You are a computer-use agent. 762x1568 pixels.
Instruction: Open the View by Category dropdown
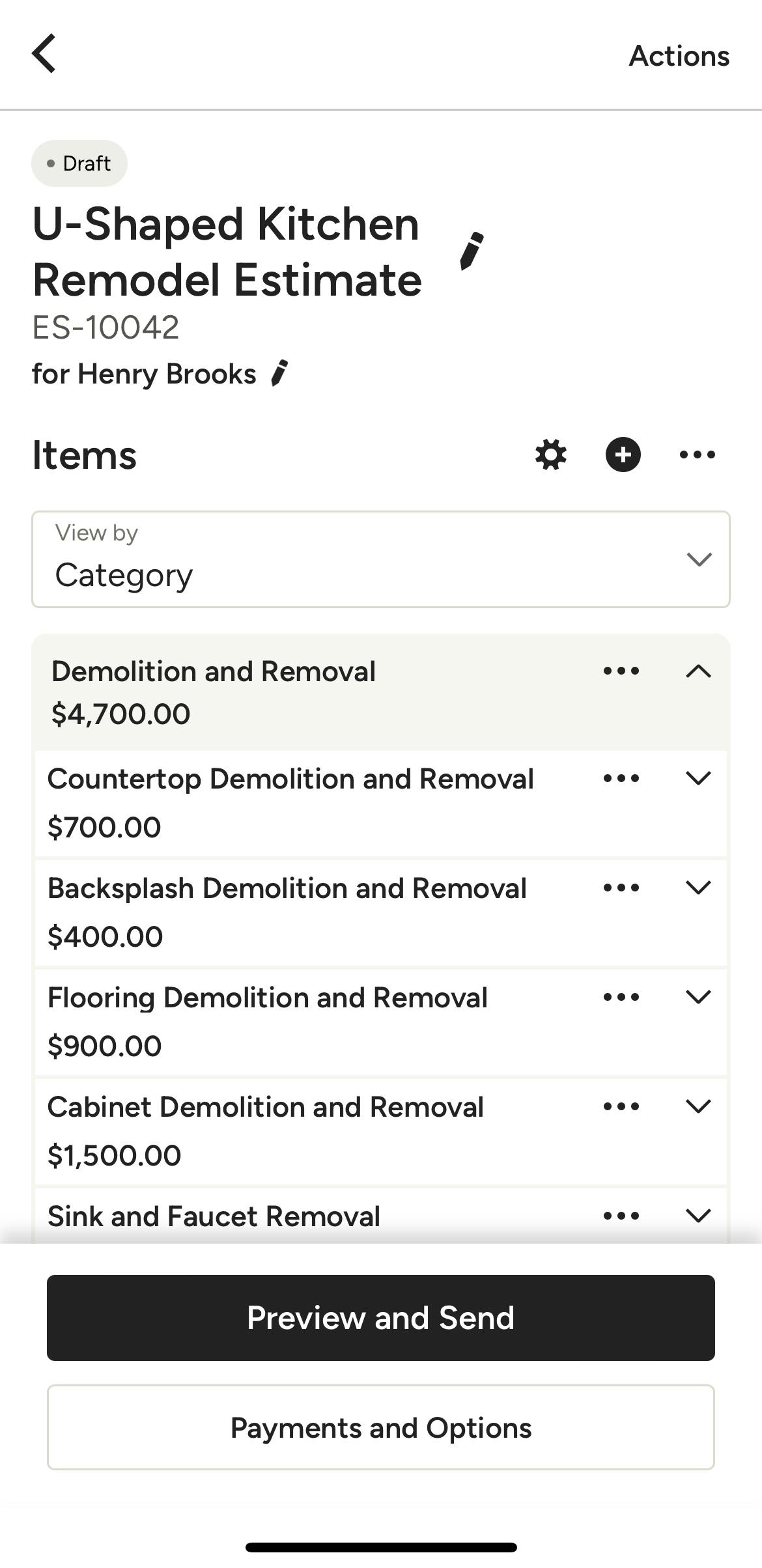click(381, 559)
